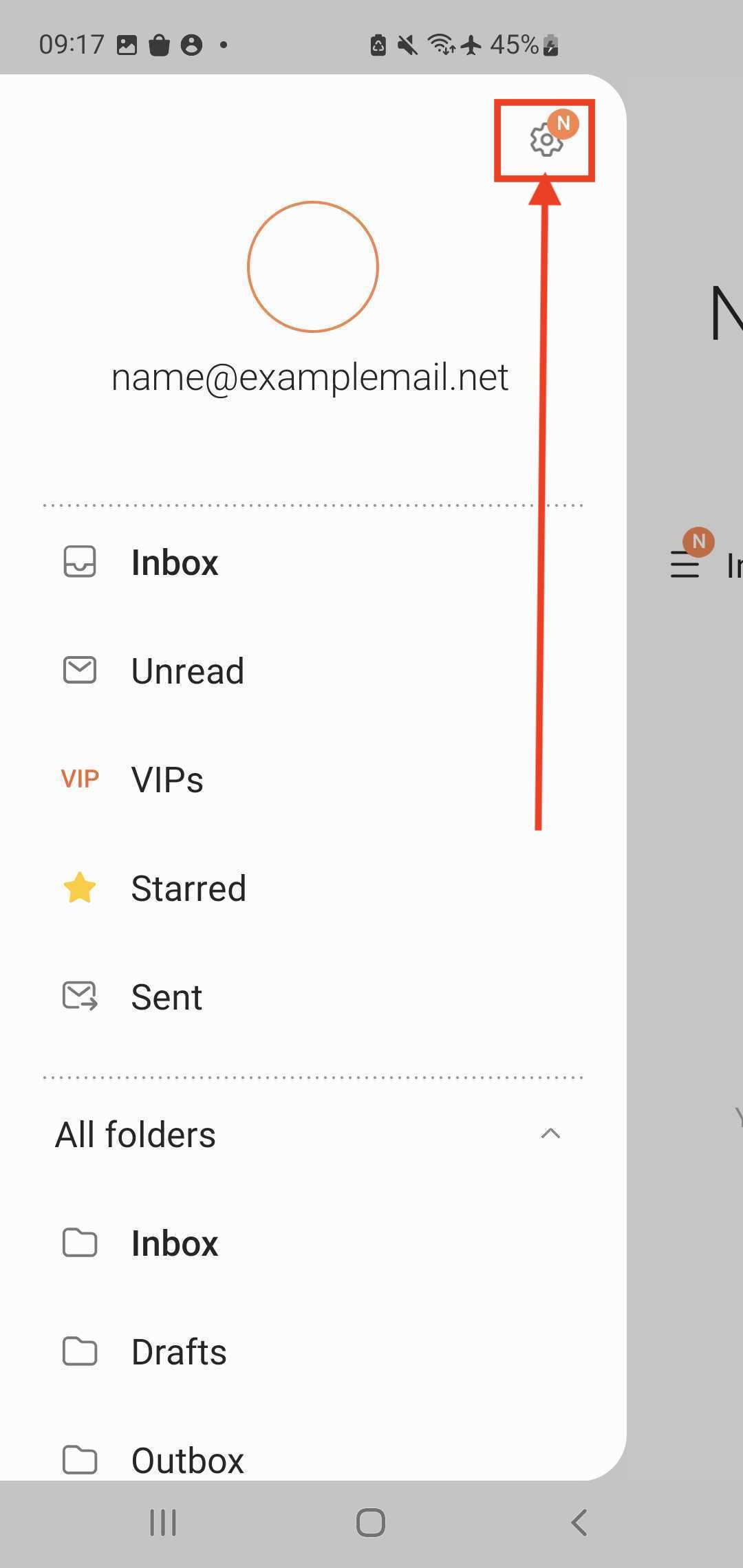Open the VIPs list
743x1568 pixels.
tap(313, 780)
